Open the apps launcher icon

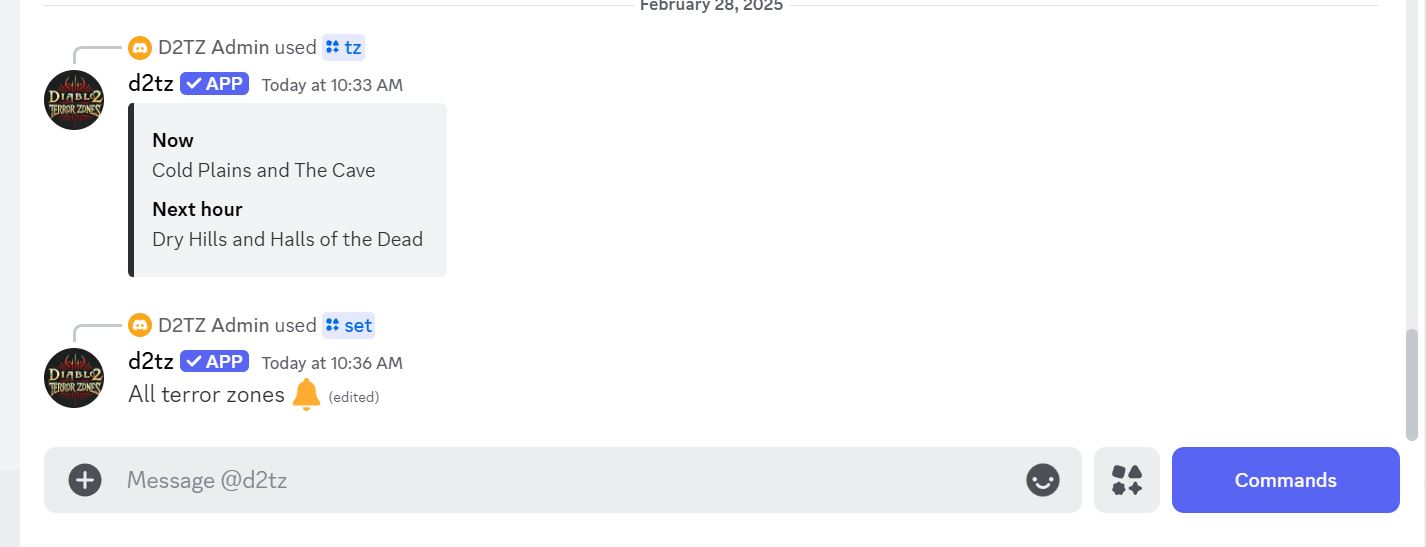(x=1127, y=480)
